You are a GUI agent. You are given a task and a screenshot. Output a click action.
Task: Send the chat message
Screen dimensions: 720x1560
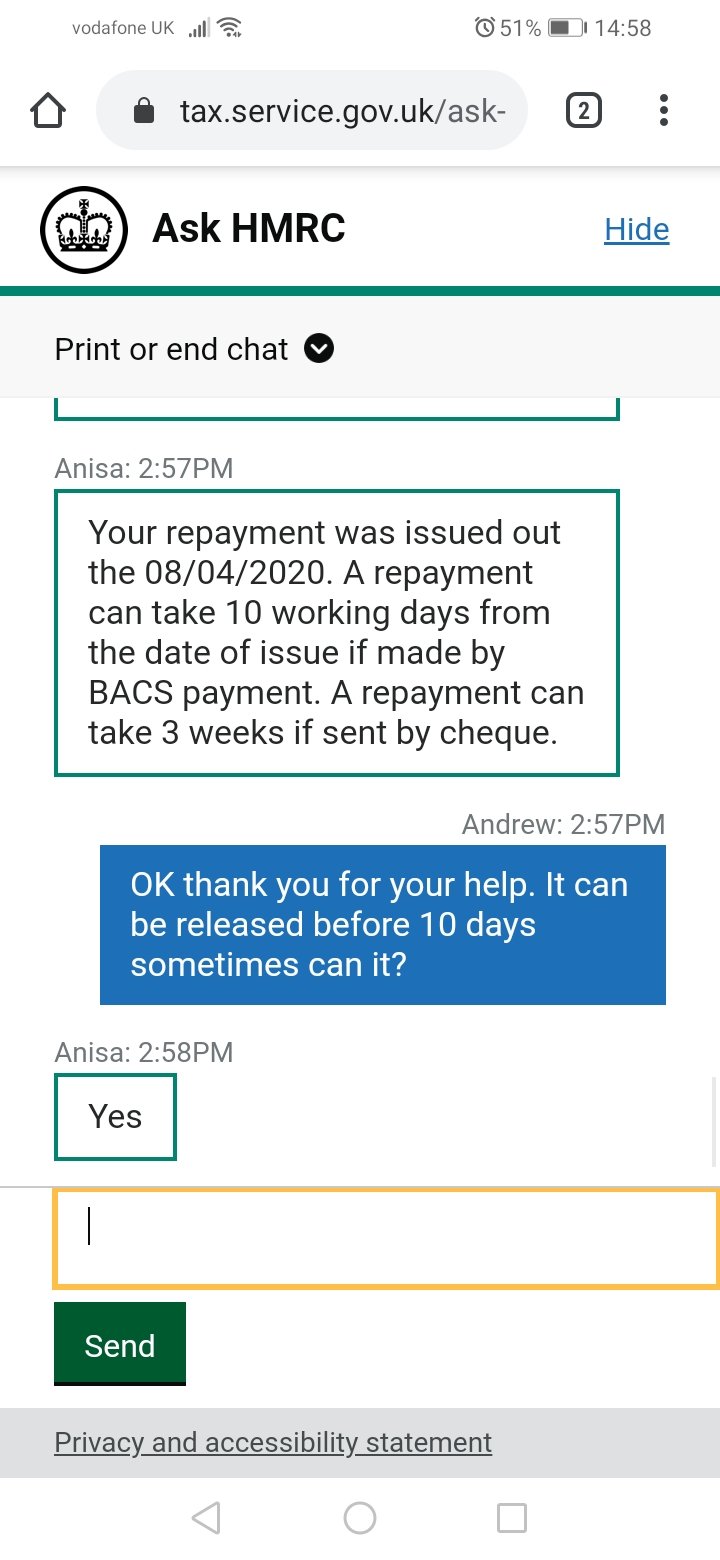pos(120,1344)
